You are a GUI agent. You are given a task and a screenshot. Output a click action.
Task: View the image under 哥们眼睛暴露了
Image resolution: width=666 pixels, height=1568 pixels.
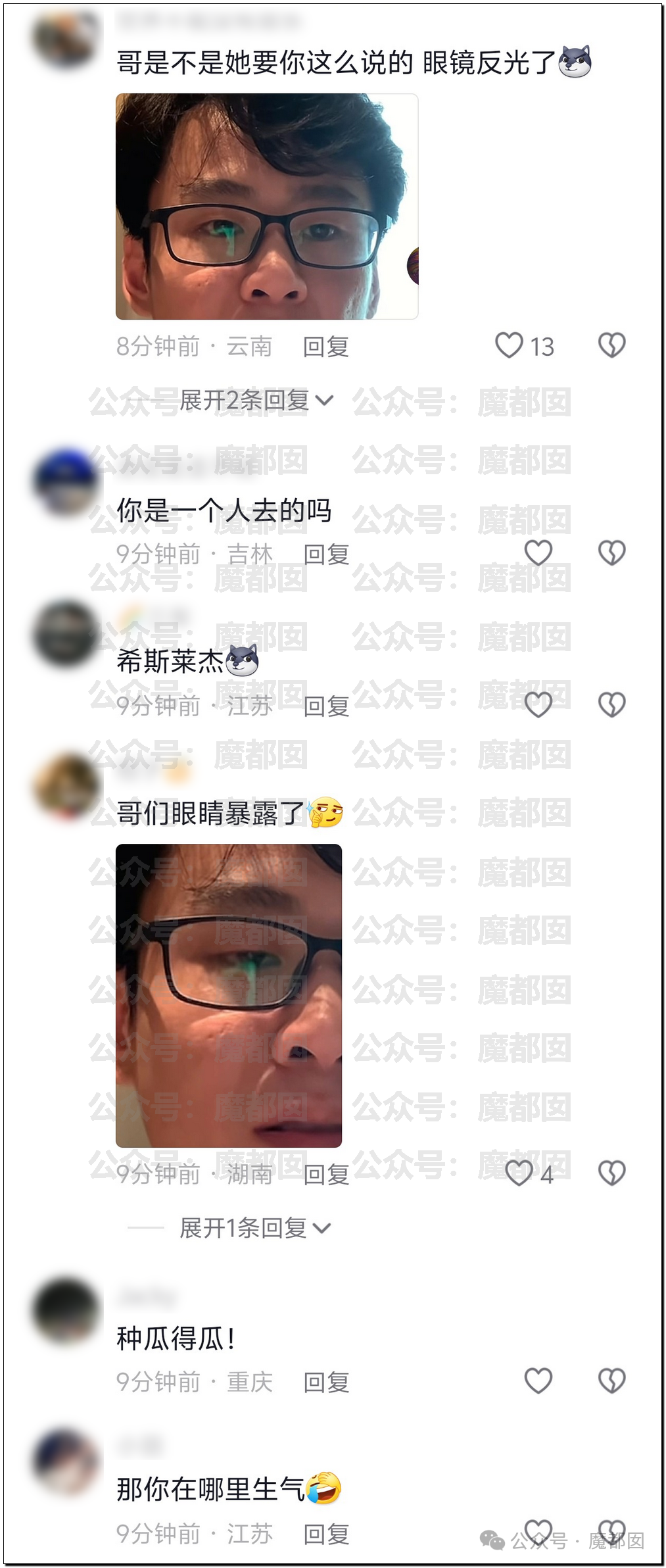229,995
